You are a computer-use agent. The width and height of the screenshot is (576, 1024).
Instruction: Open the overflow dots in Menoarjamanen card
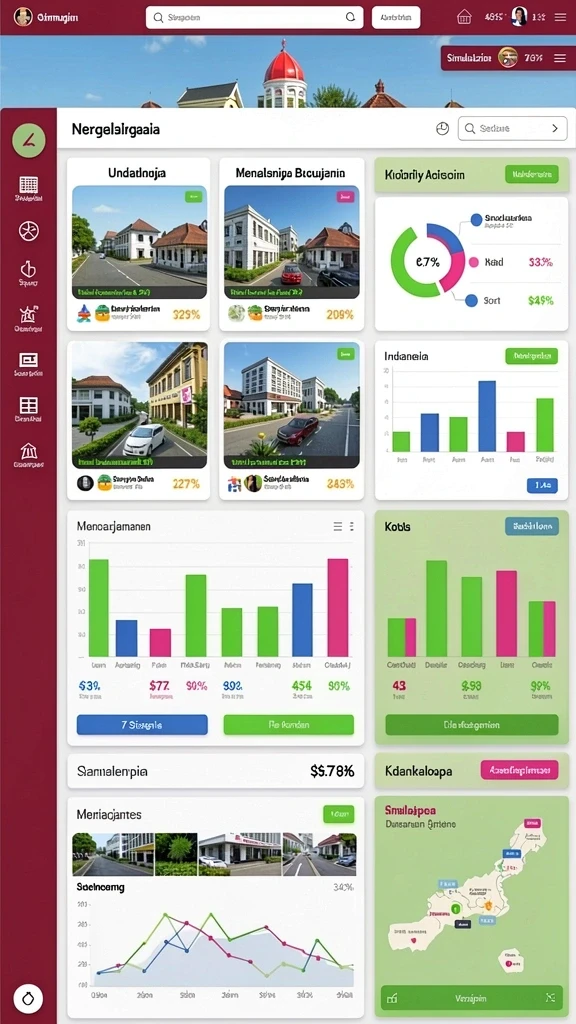click(x=352, y=526)
